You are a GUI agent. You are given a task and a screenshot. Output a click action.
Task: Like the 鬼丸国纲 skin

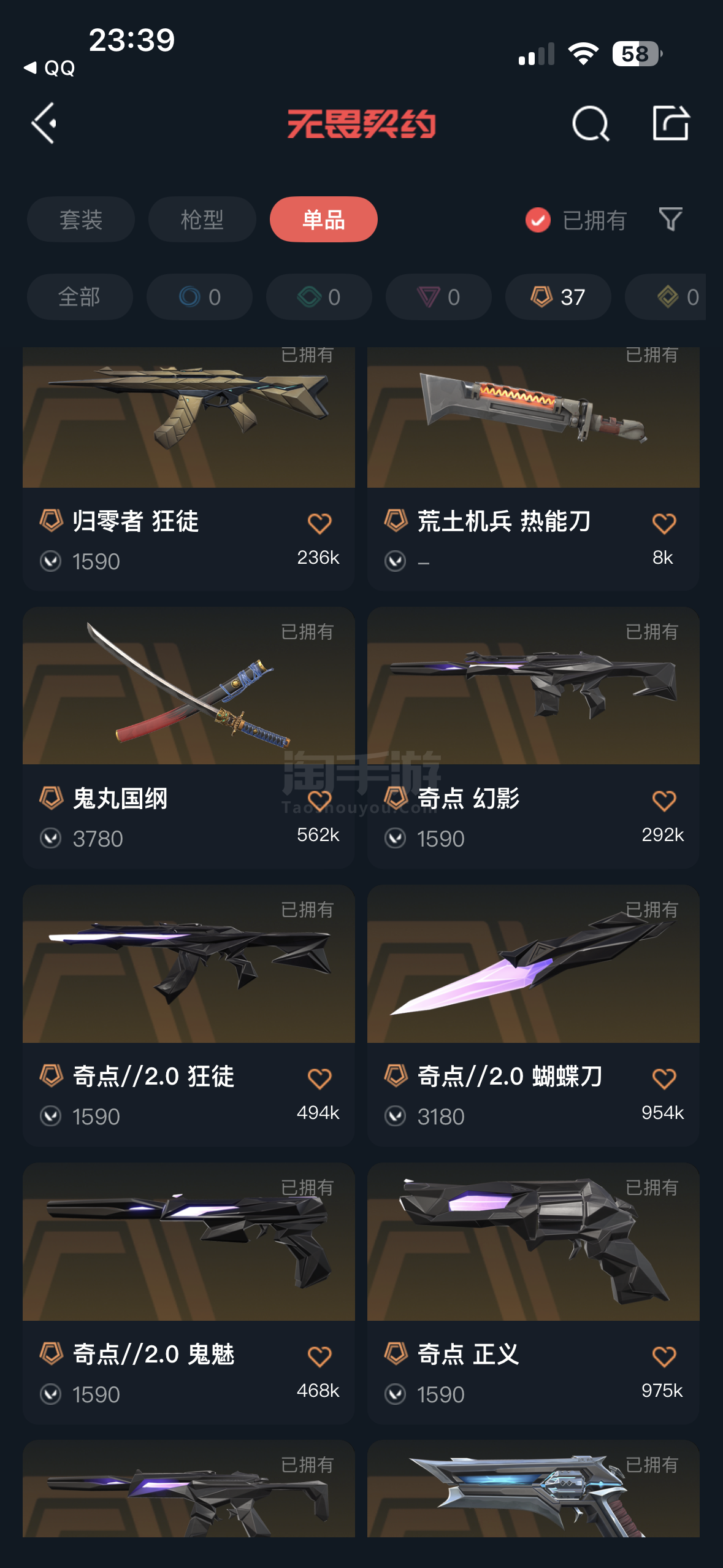319,801
